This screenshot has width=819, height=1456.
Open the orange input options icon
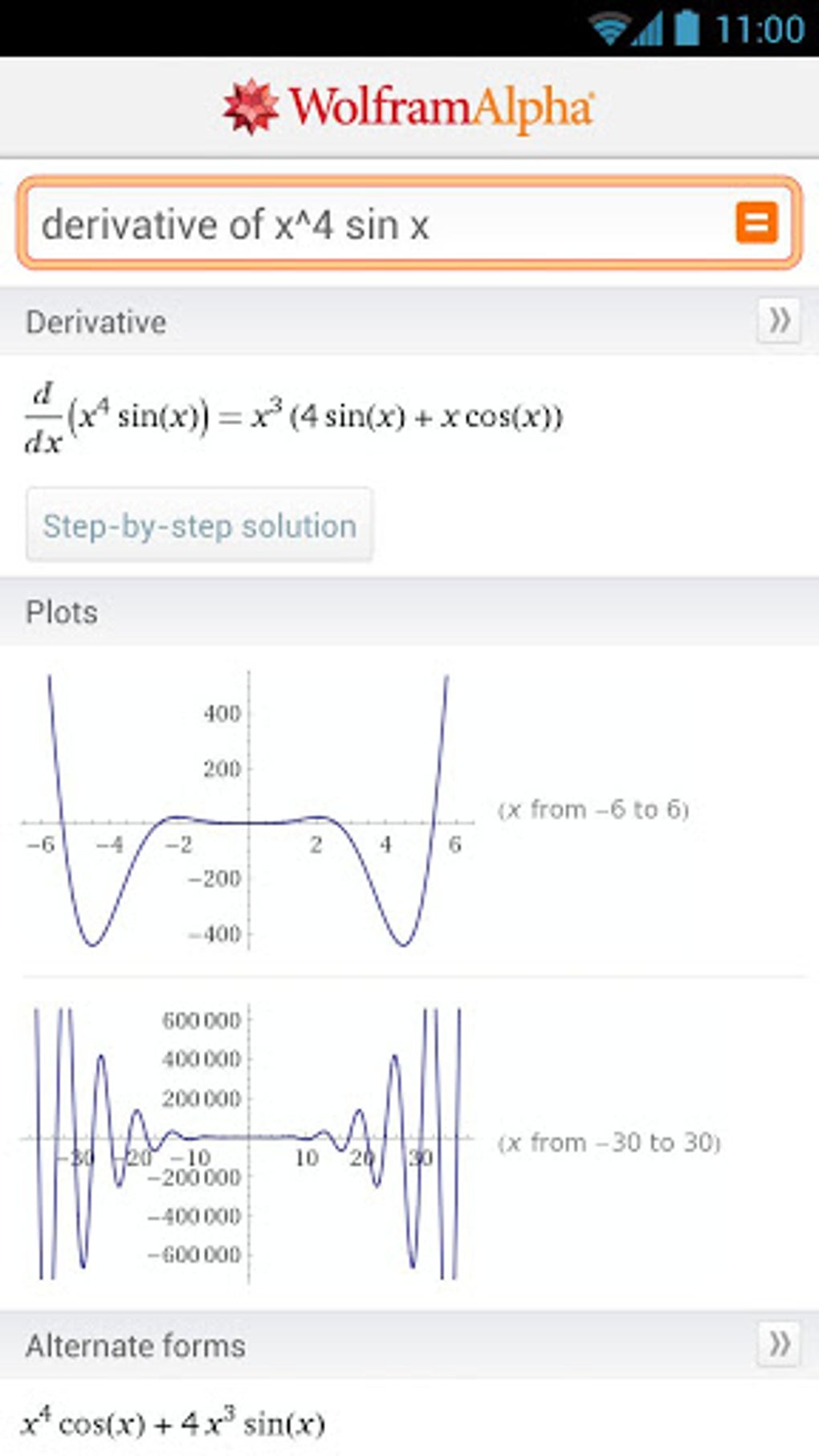click(x=756, y=222)
